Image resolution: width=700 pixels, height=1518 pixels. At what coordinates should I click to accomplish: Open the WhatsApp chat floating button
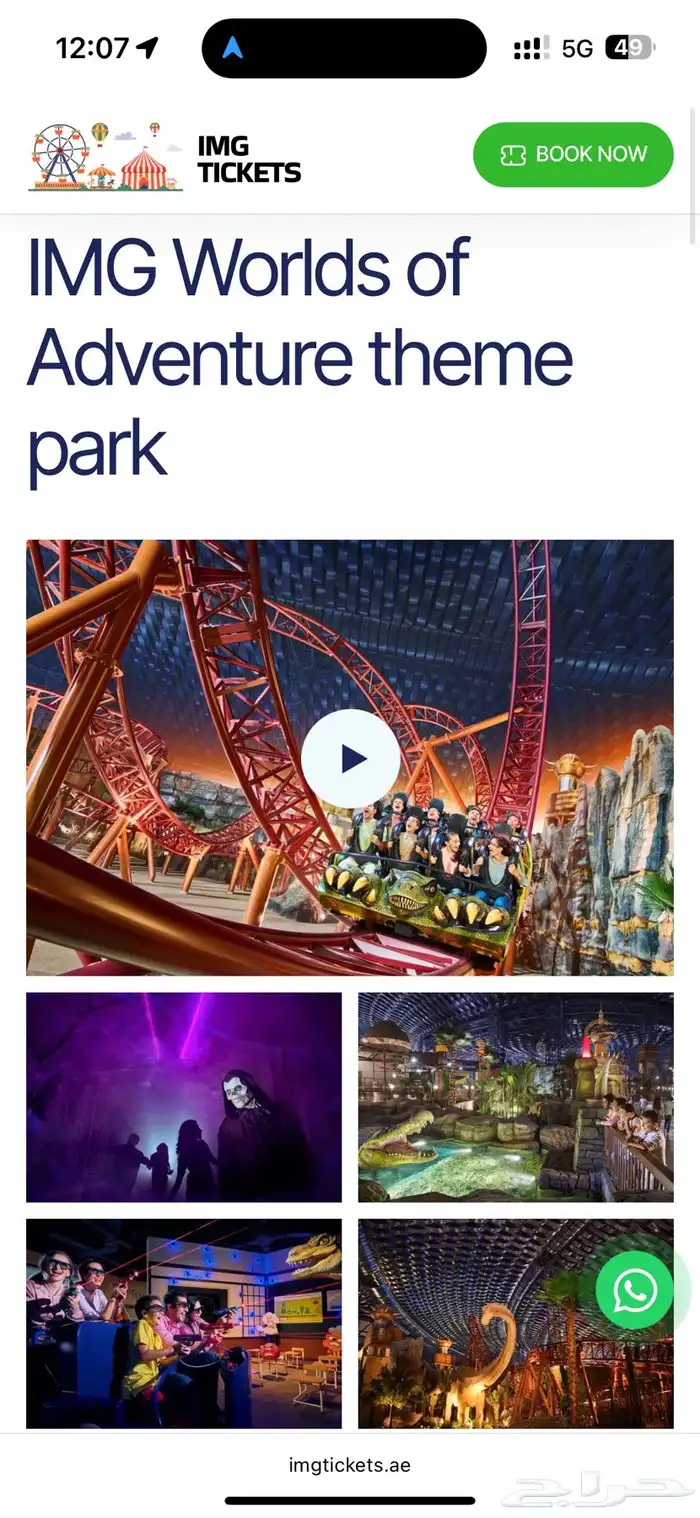(x=634, y=1290)
